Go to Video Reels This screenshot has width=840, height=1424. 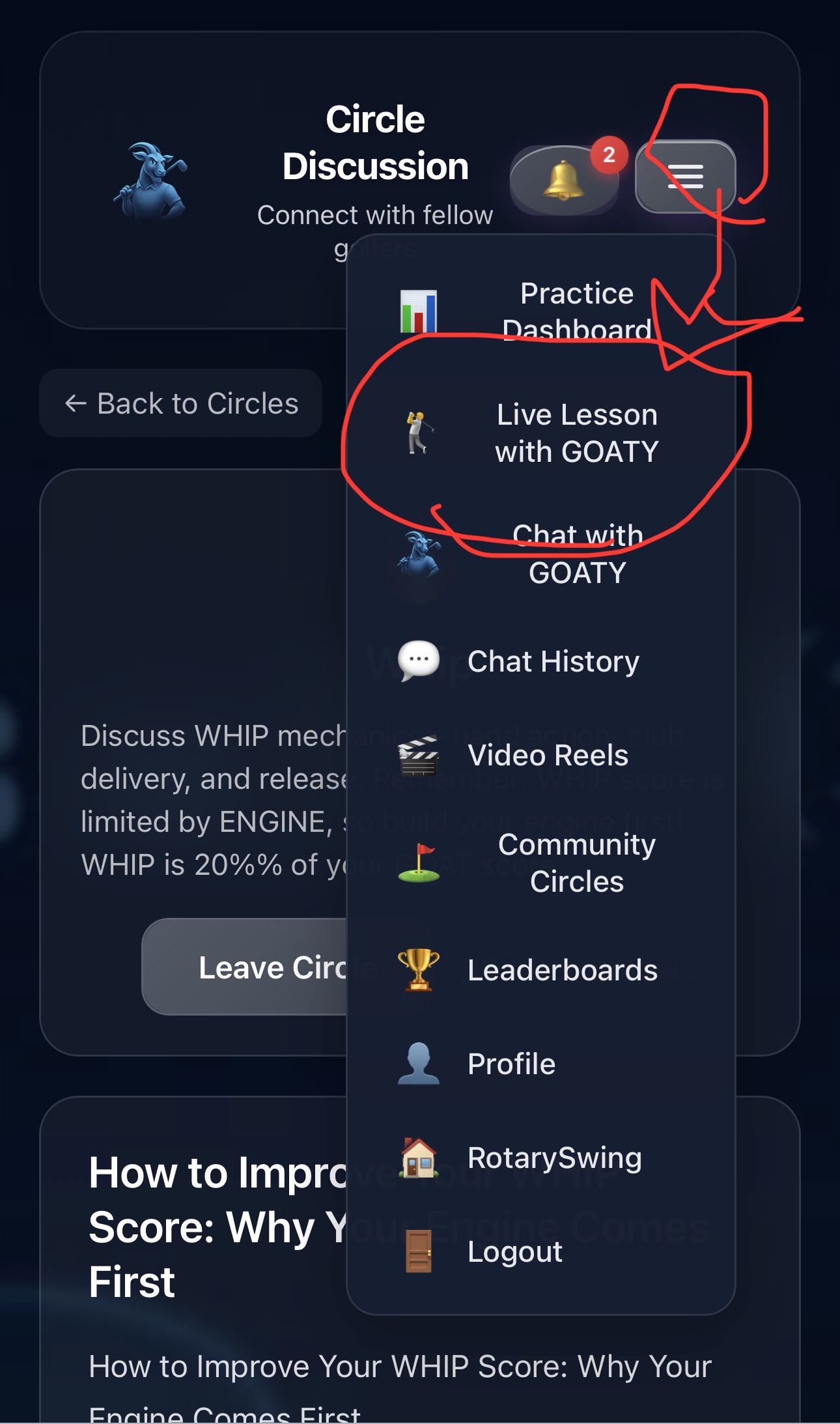coord(542,755)
